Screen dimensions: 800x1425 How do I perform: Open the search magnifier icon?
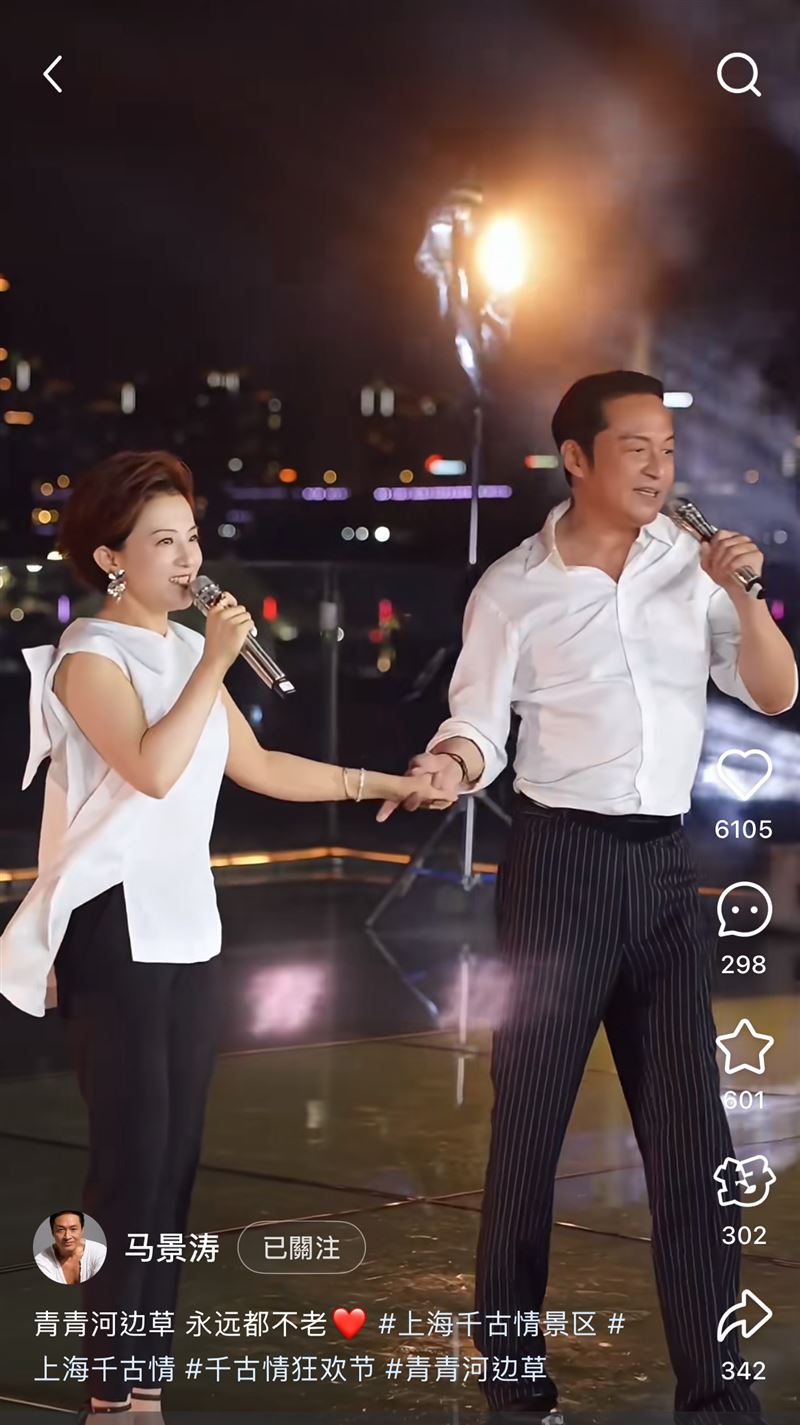738,74
